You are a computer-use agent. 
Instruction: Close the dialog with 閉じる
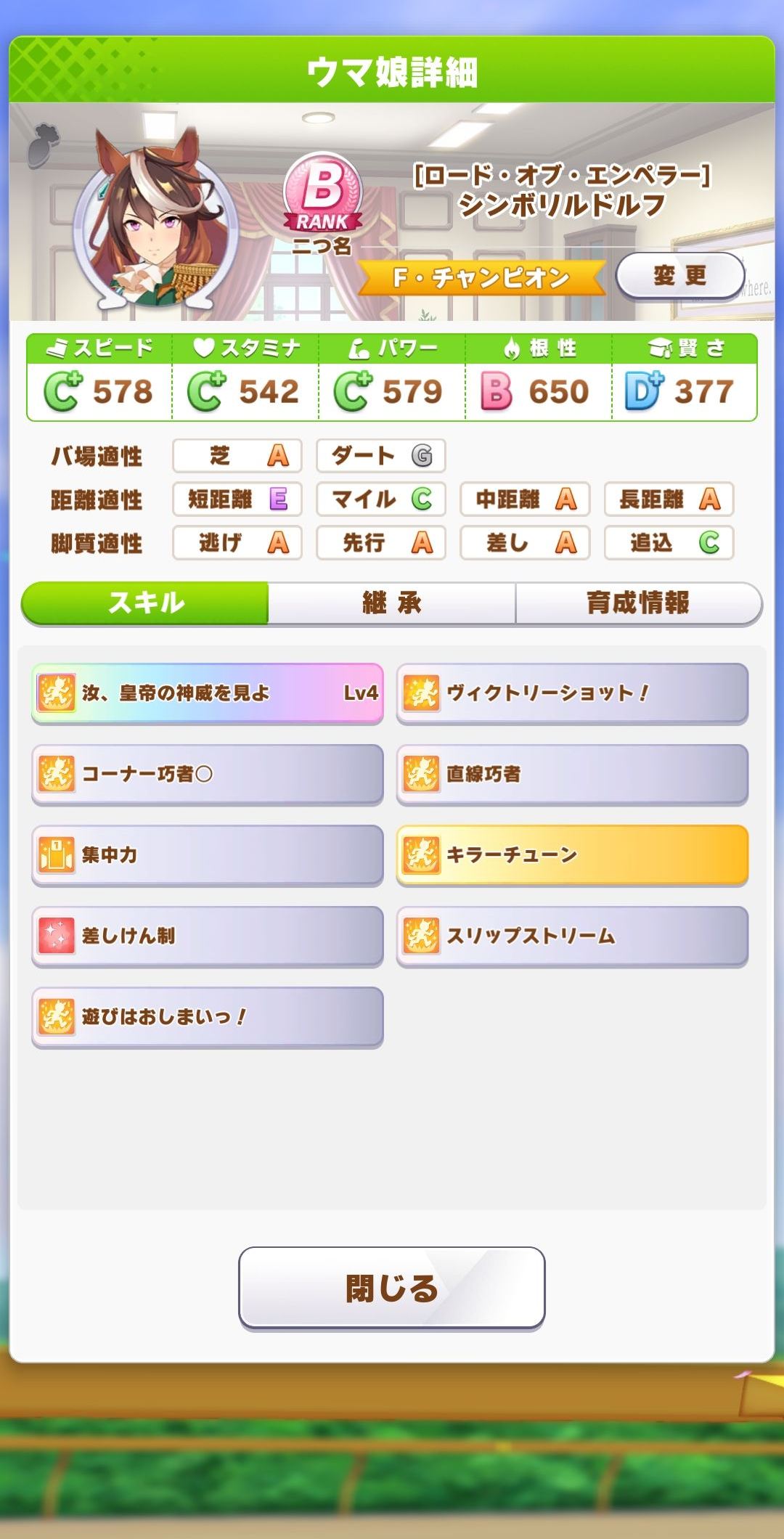[x=392, y=1288]
